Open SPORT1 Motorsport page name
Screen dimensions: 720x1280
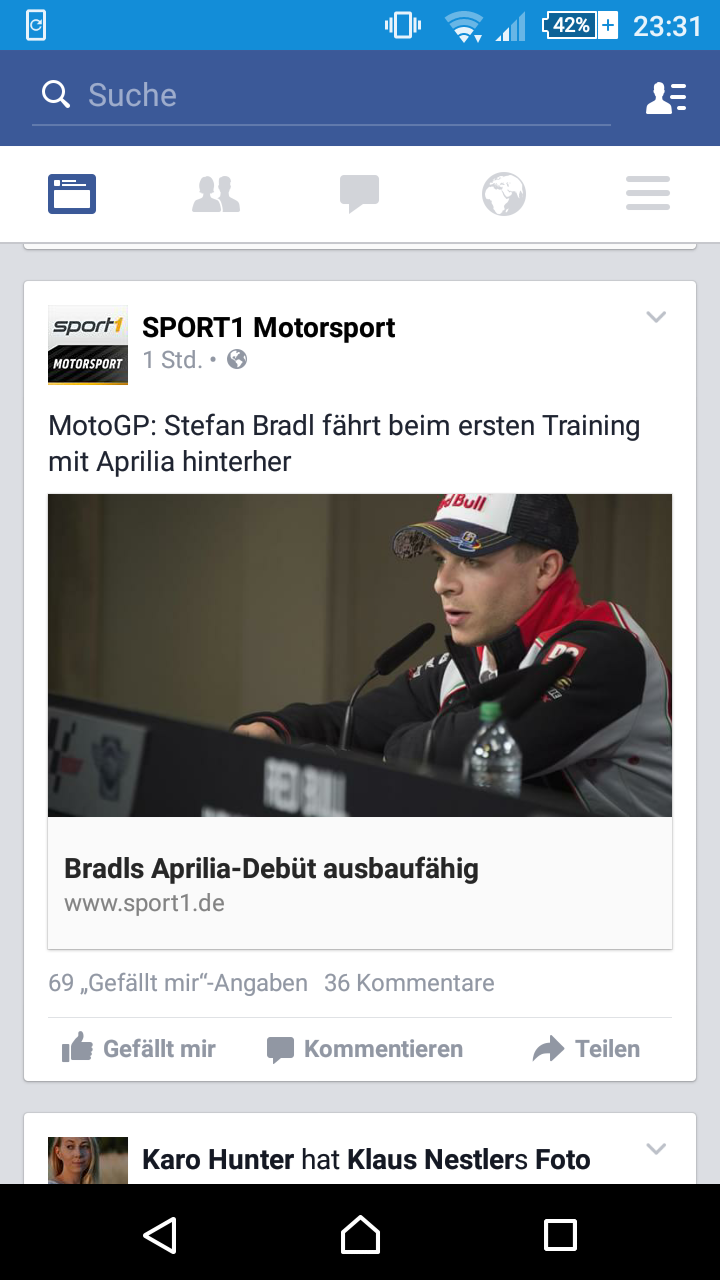(x=268, y=327)
